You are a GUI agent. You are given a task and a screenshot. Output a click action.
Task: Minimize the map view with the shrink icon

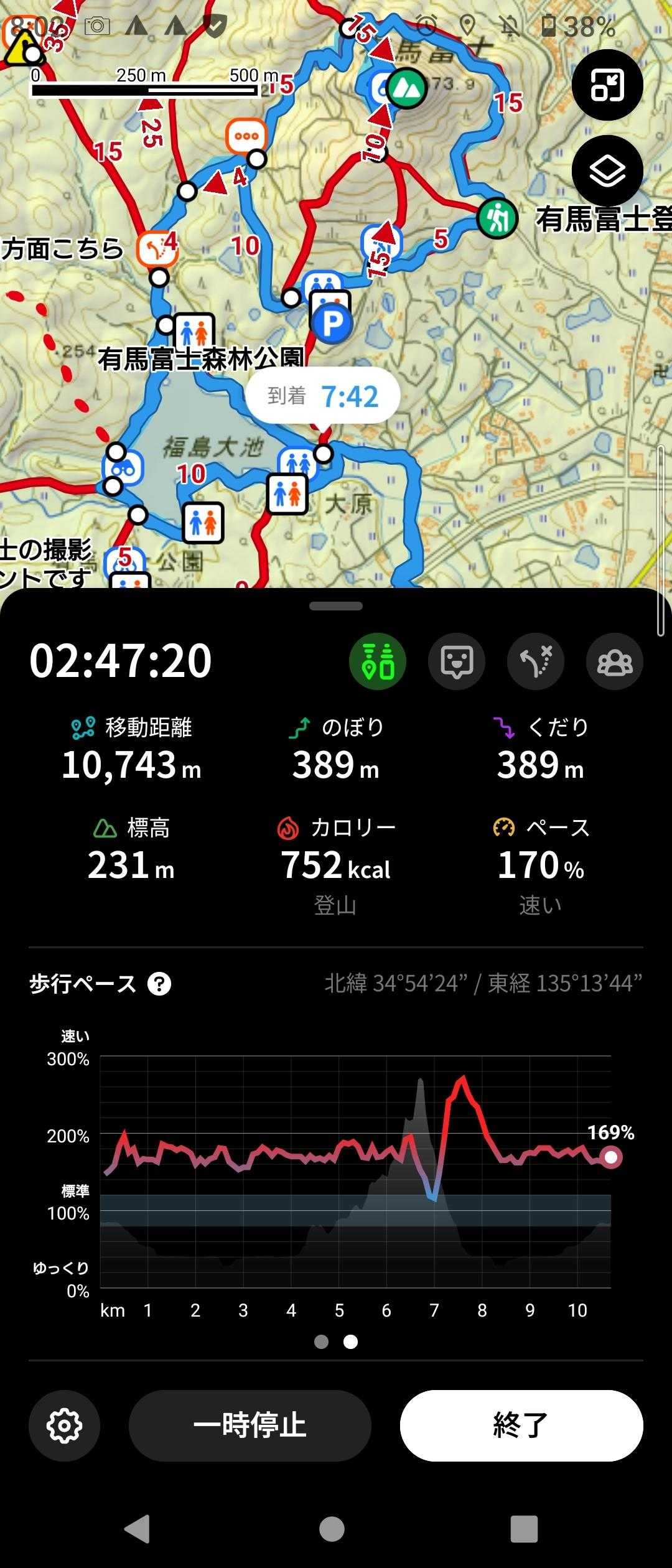click(x=607, y=85)
